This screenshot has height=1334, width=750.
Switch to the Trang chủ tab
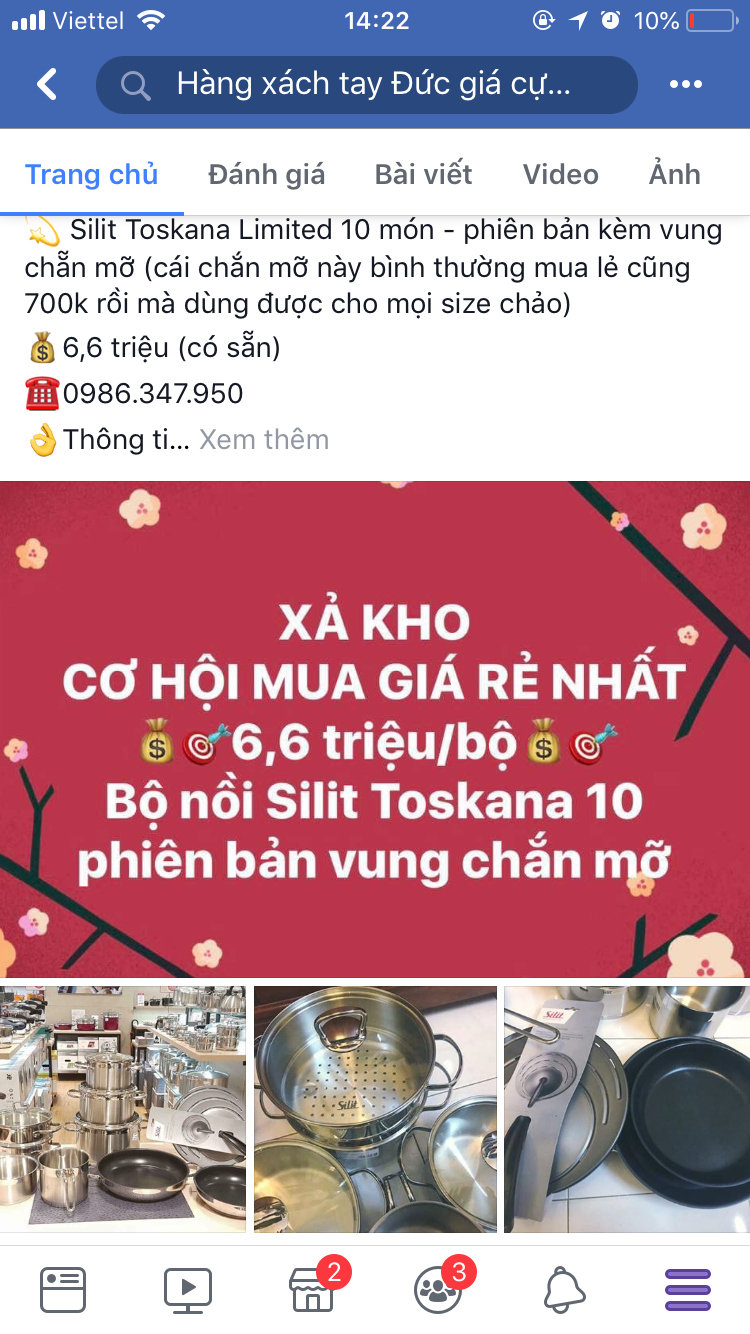tap(91, 174)
